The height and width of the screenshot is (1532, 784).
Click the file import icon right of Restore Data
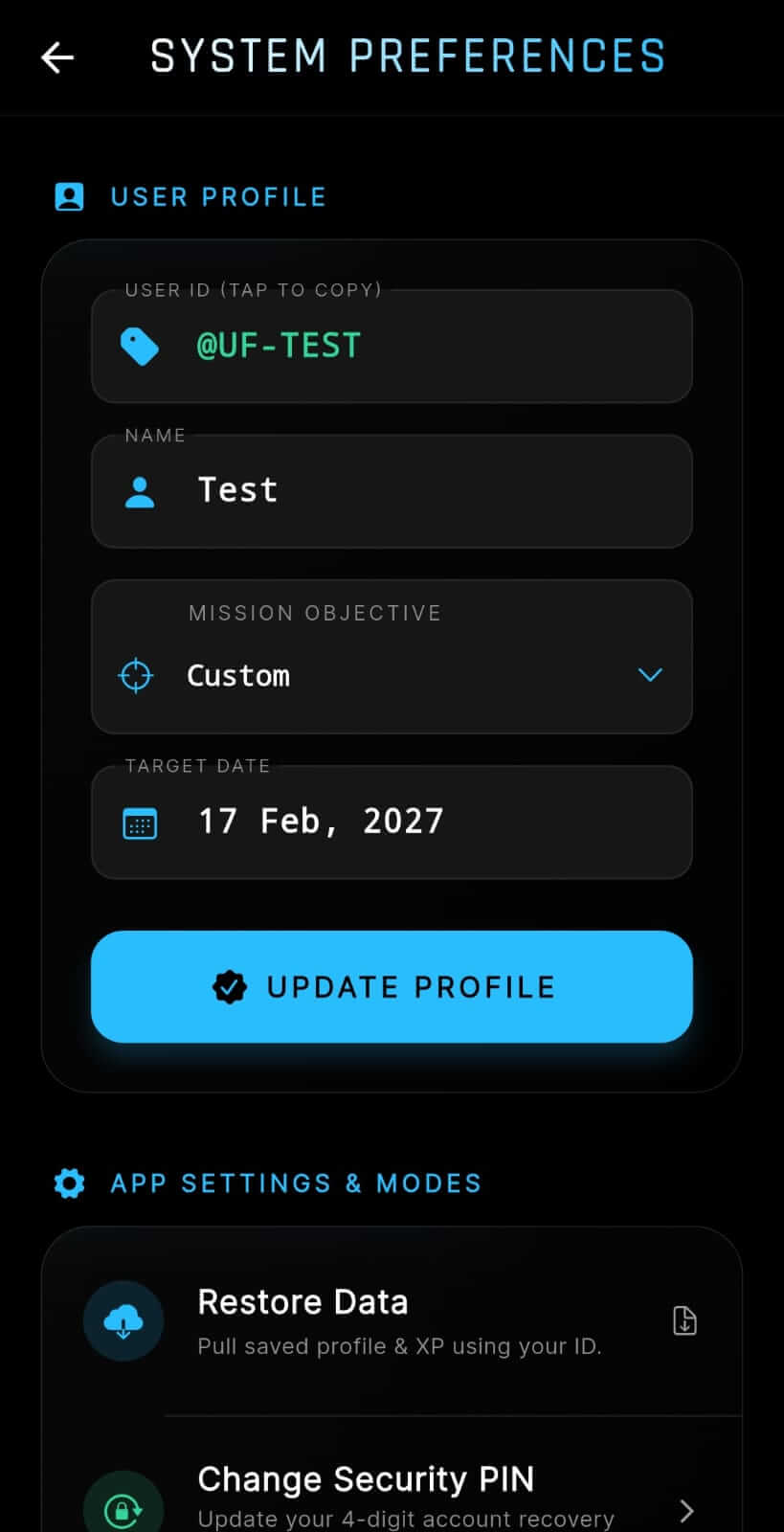(684, 1320)
